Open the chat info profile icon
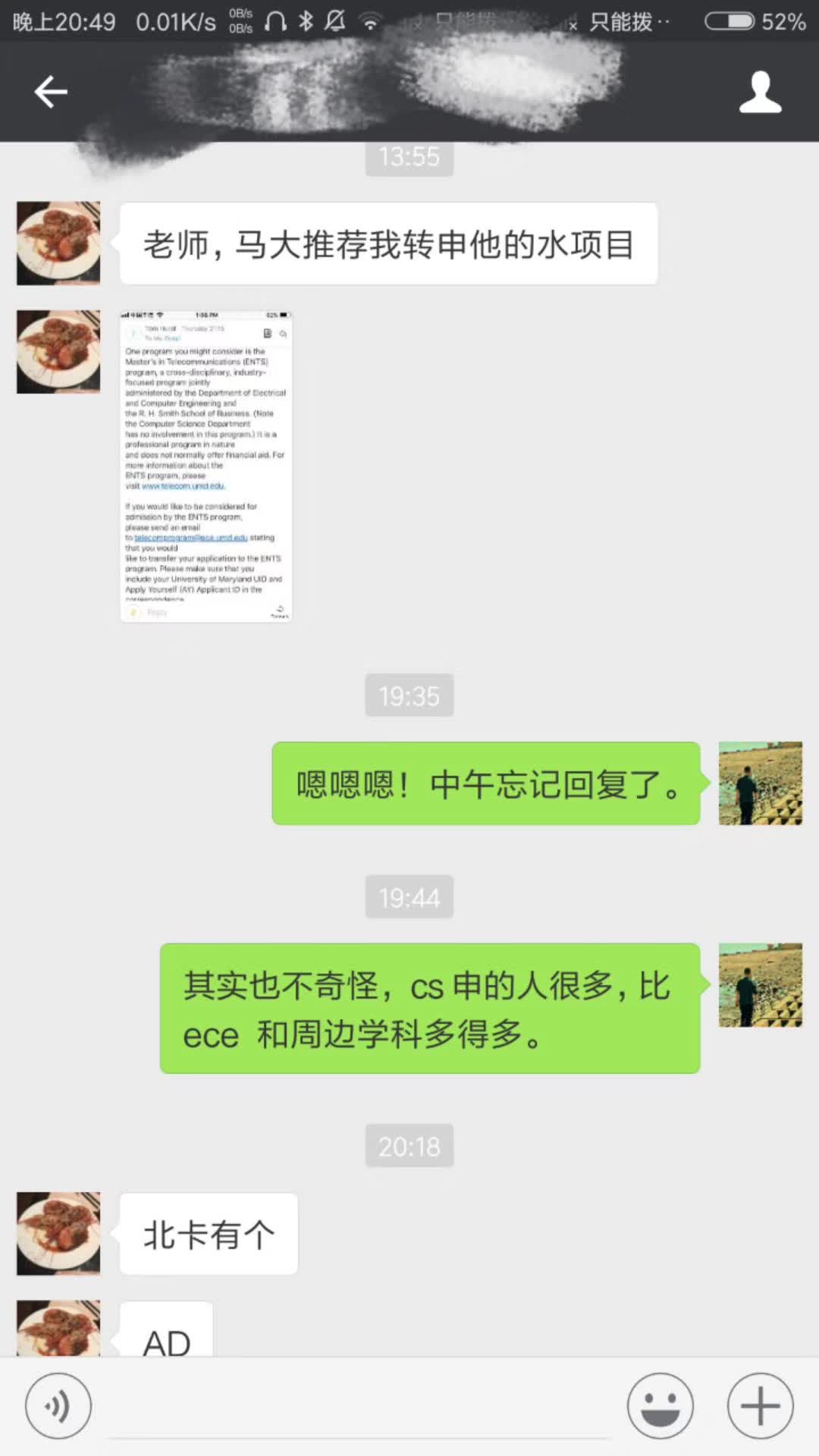Screen dimensions: 819x1456 [x=760, y=93]
